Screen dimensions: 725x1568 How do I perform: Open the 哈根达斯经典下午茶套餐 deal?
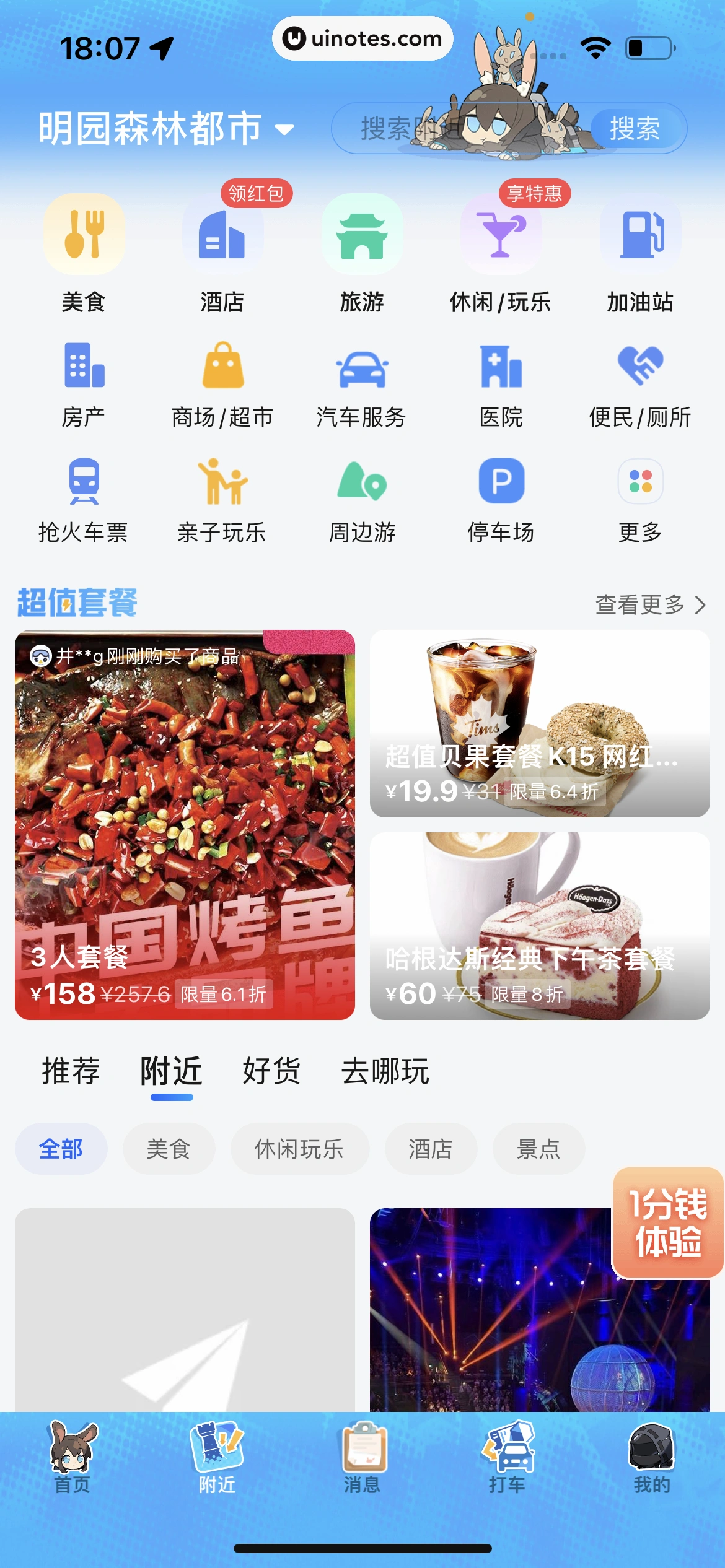point(540,926)
